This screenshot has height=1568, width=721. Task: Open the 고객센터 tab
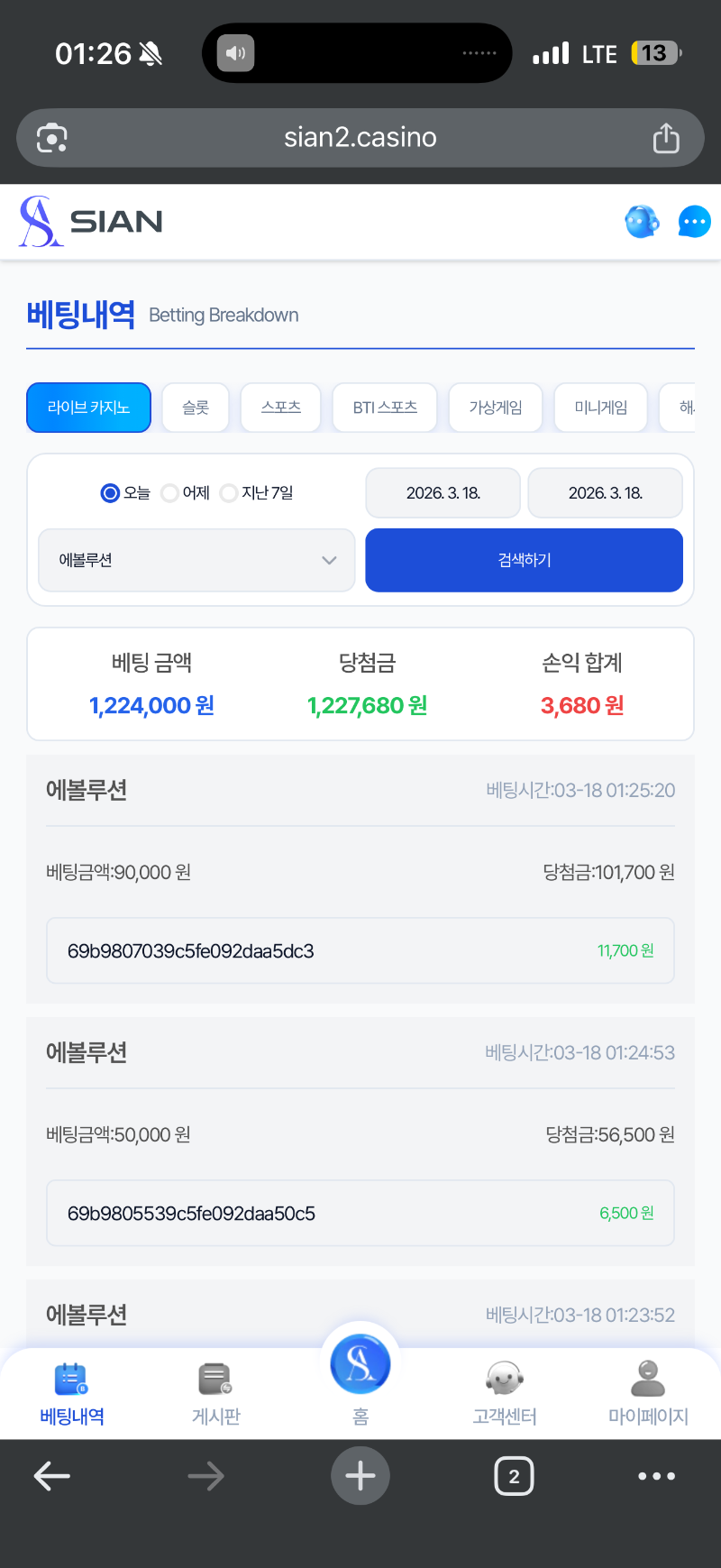click(x=505, y=1393)
